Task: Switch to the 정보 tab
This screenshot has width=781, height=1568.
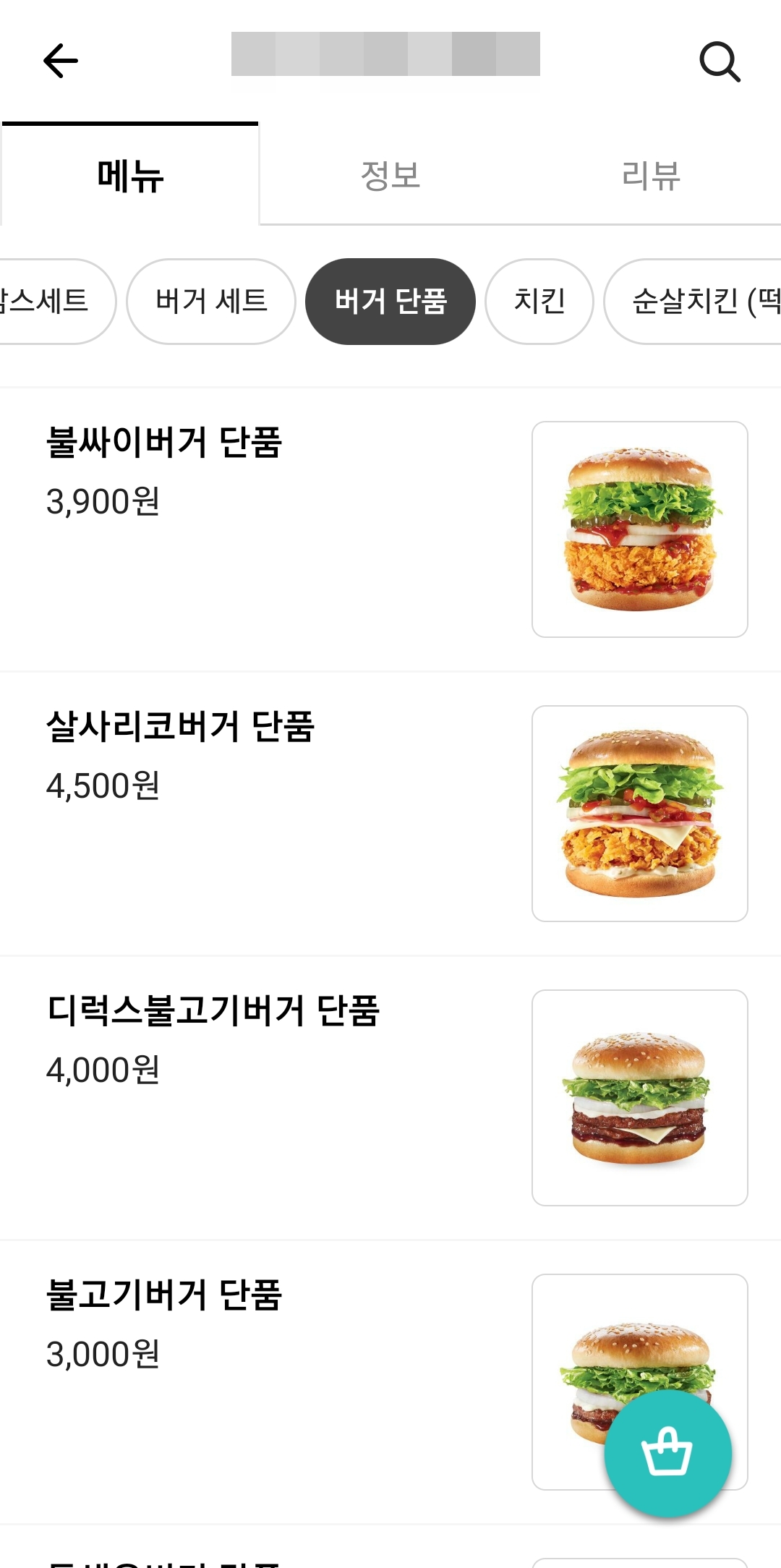Action: tap(390, 176)
